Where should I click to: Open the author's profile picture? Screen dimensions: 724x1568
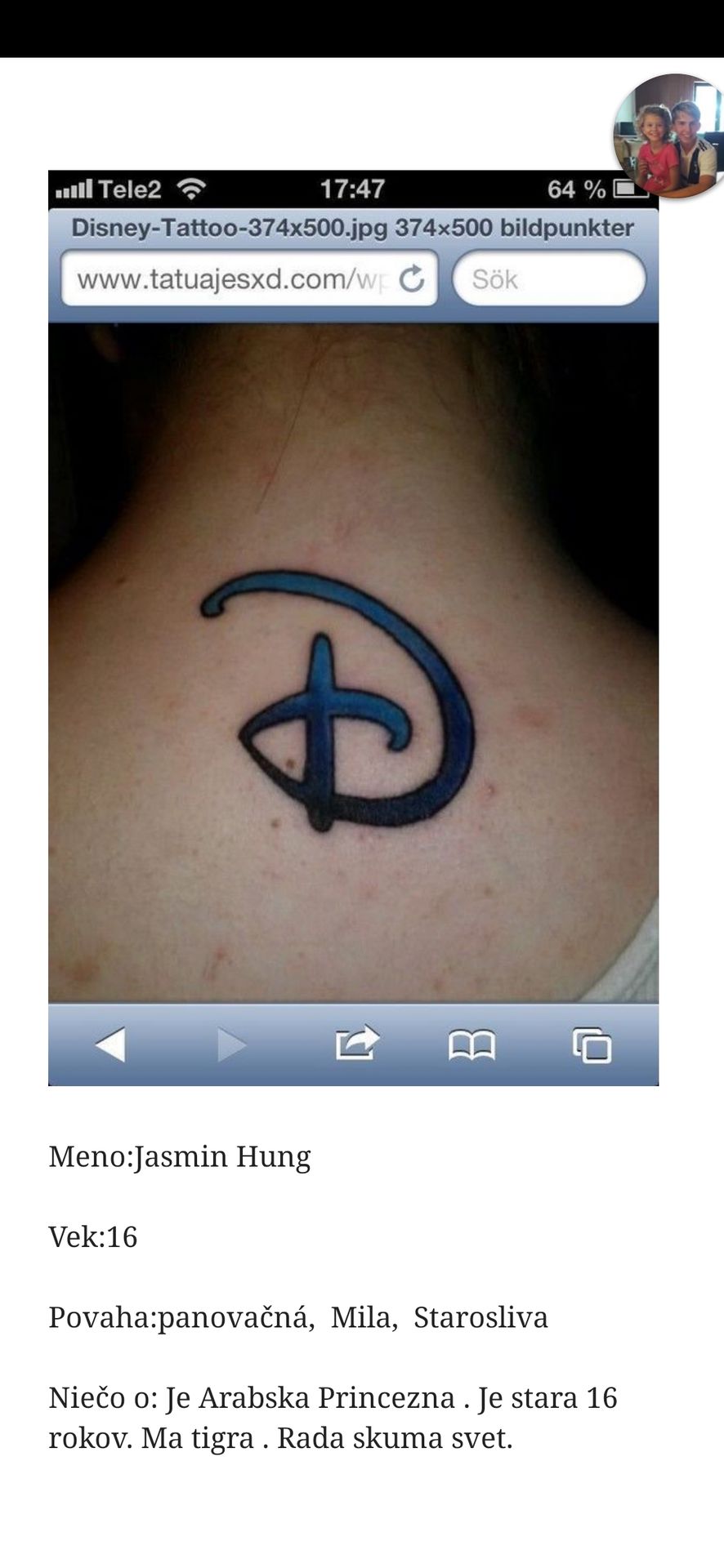[x=669, y=136]
